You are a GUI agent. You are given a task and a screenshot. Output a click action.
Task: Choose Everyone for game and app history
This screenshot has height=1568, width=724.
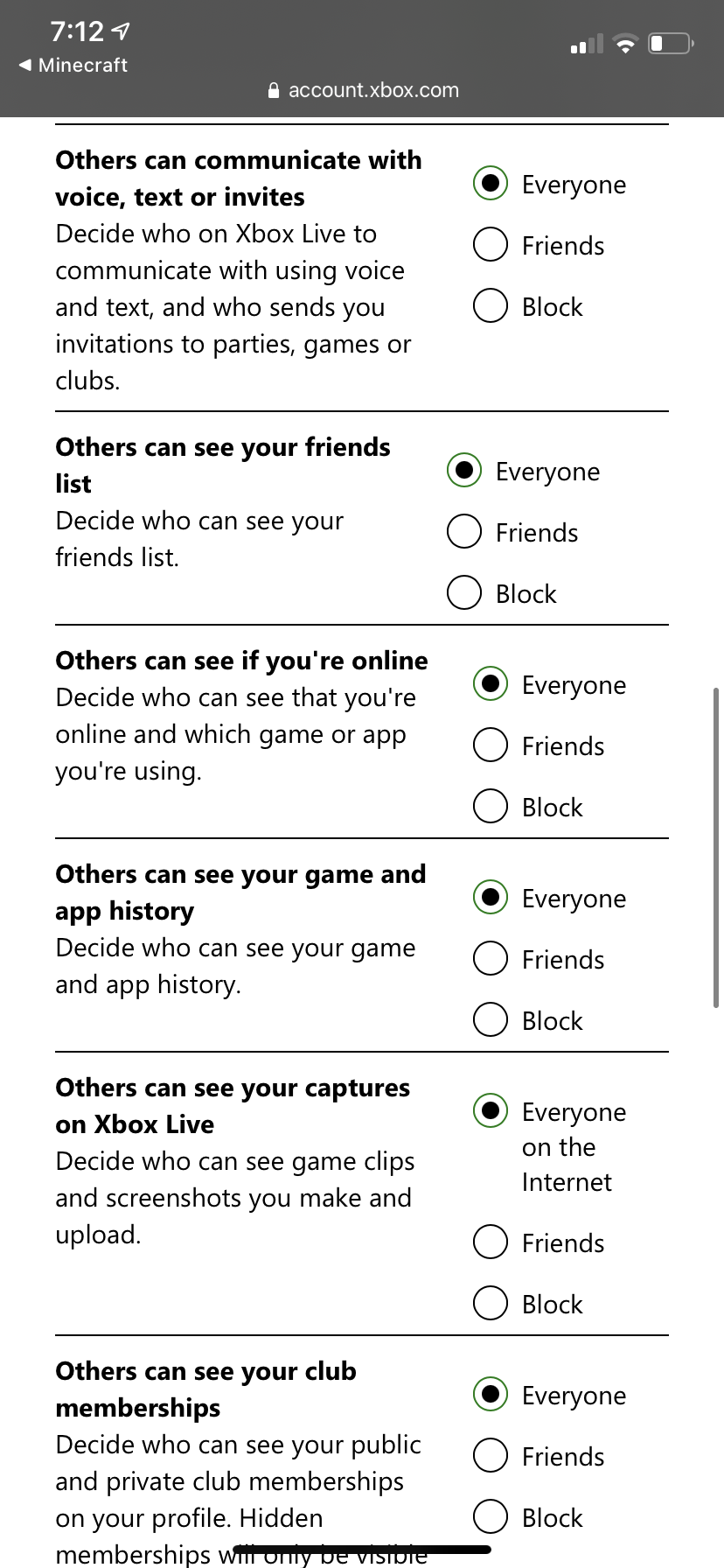coord(491,898)
